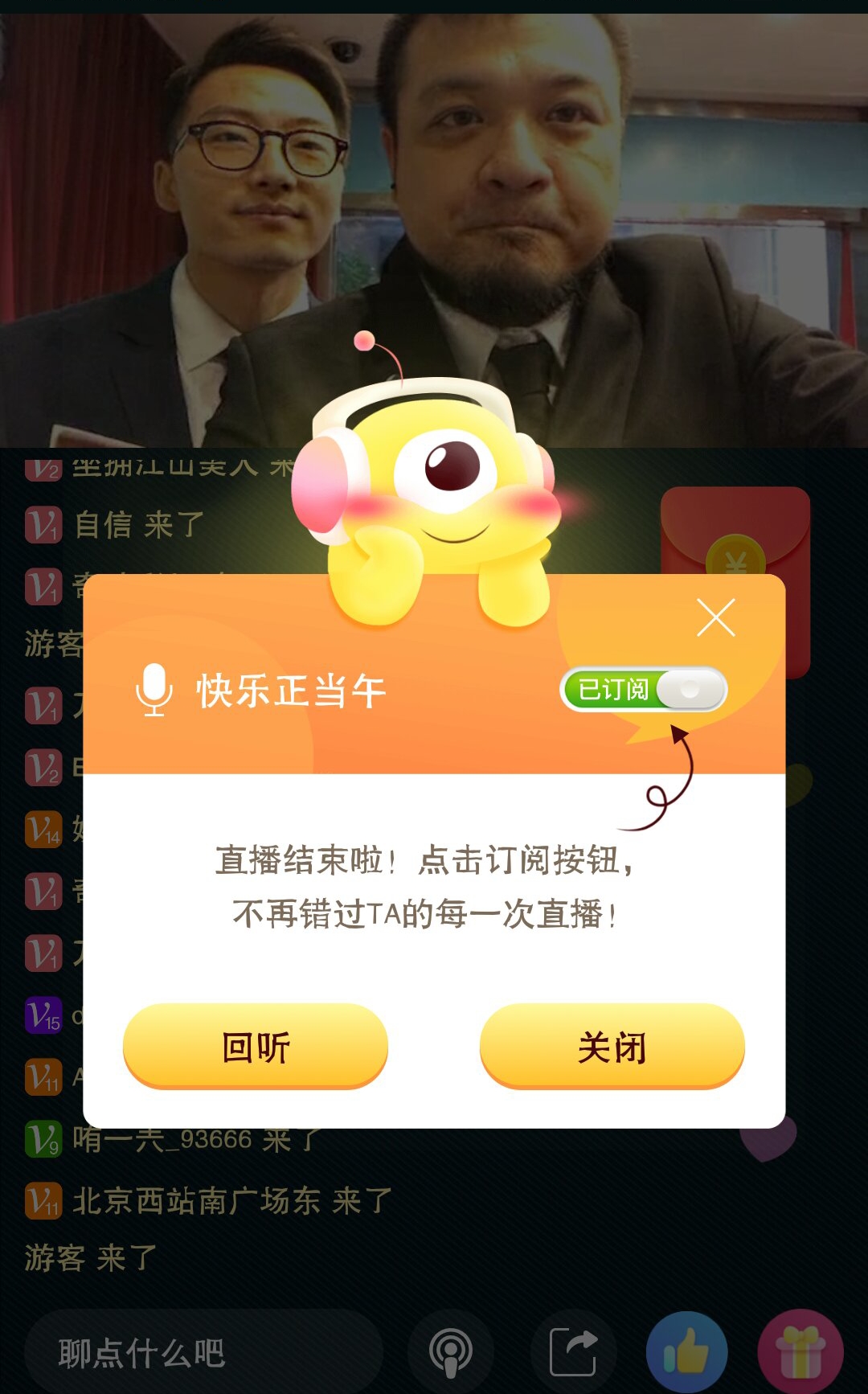Share this live stream
This screenshot has width=868, height=1394.
[x=574, y=1352]
